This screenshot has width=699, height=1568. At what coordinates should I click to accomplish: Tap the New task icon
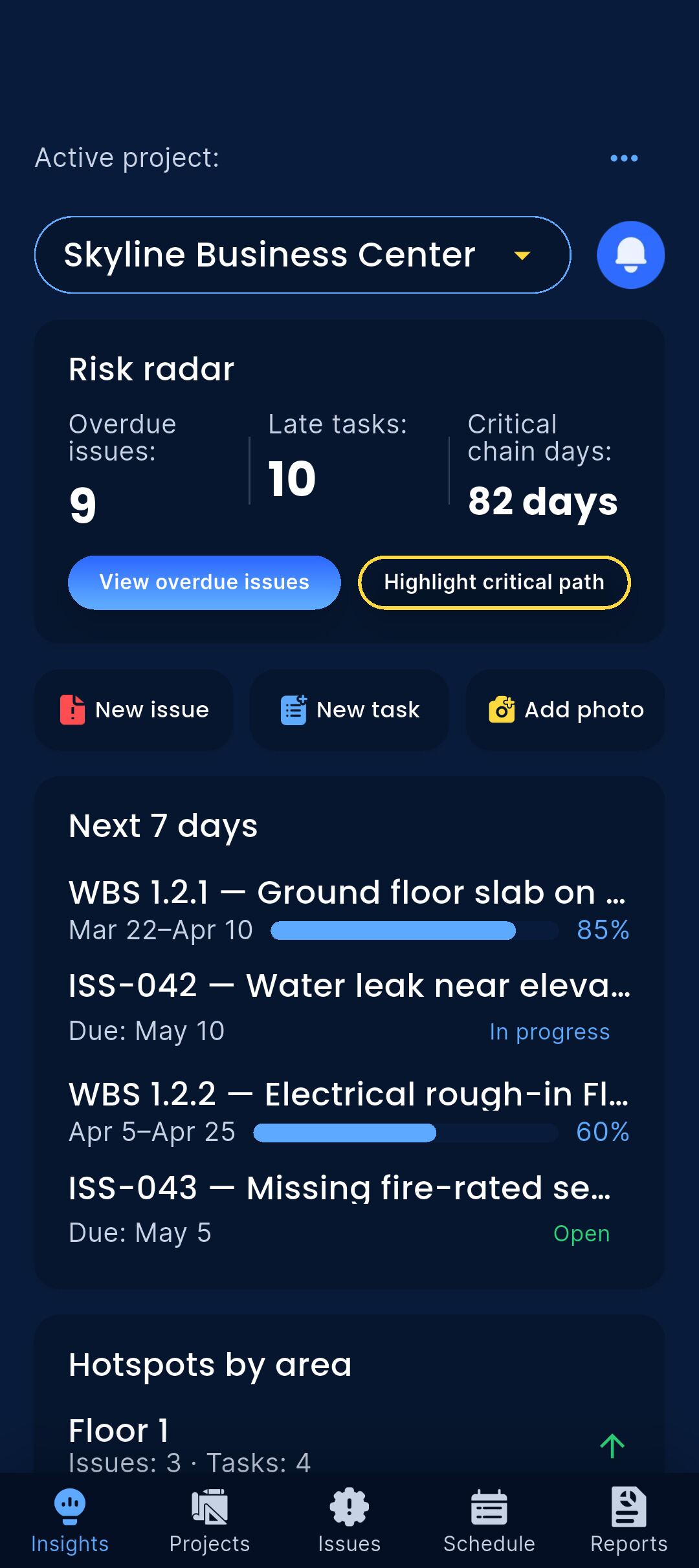coord(293,709)
